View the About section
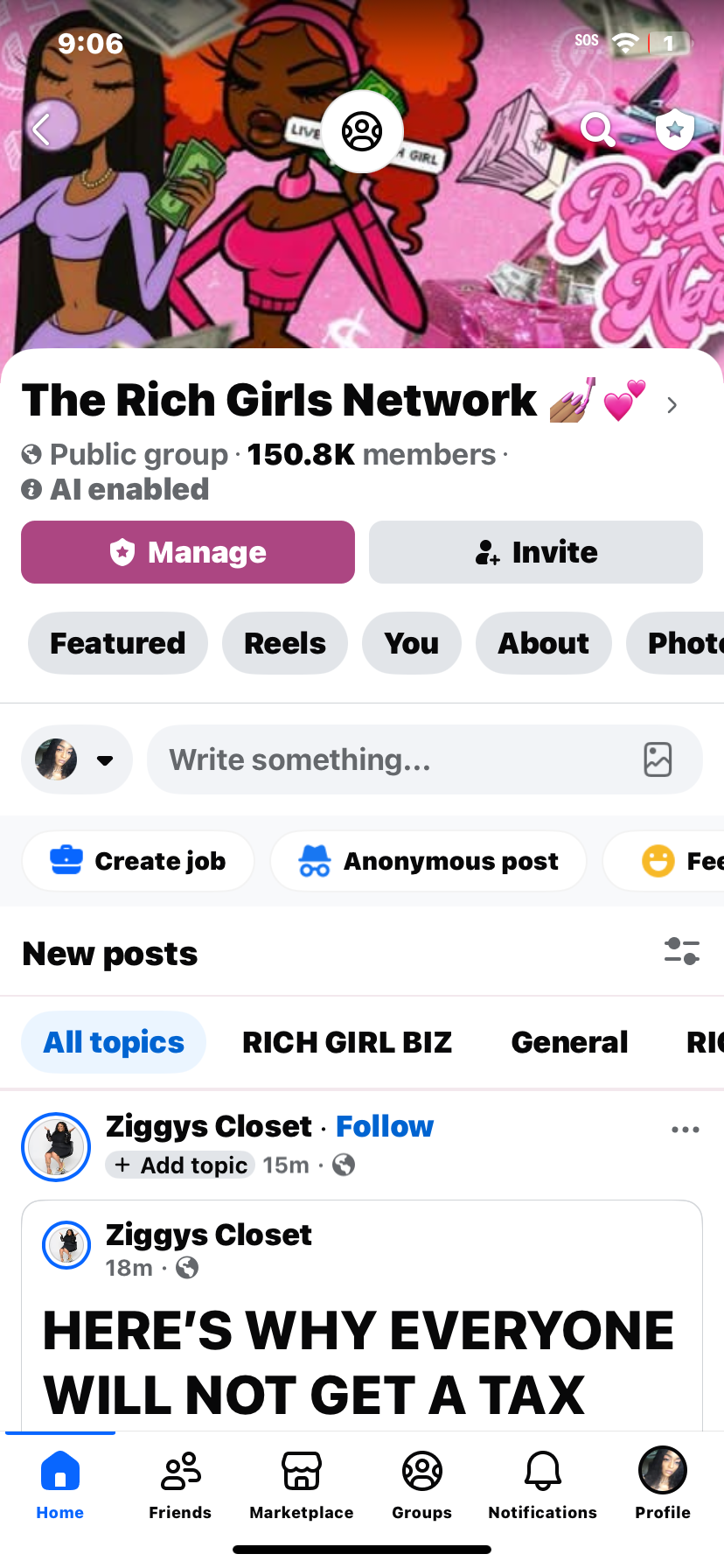Screen dimensions: 724x1568 543,643
